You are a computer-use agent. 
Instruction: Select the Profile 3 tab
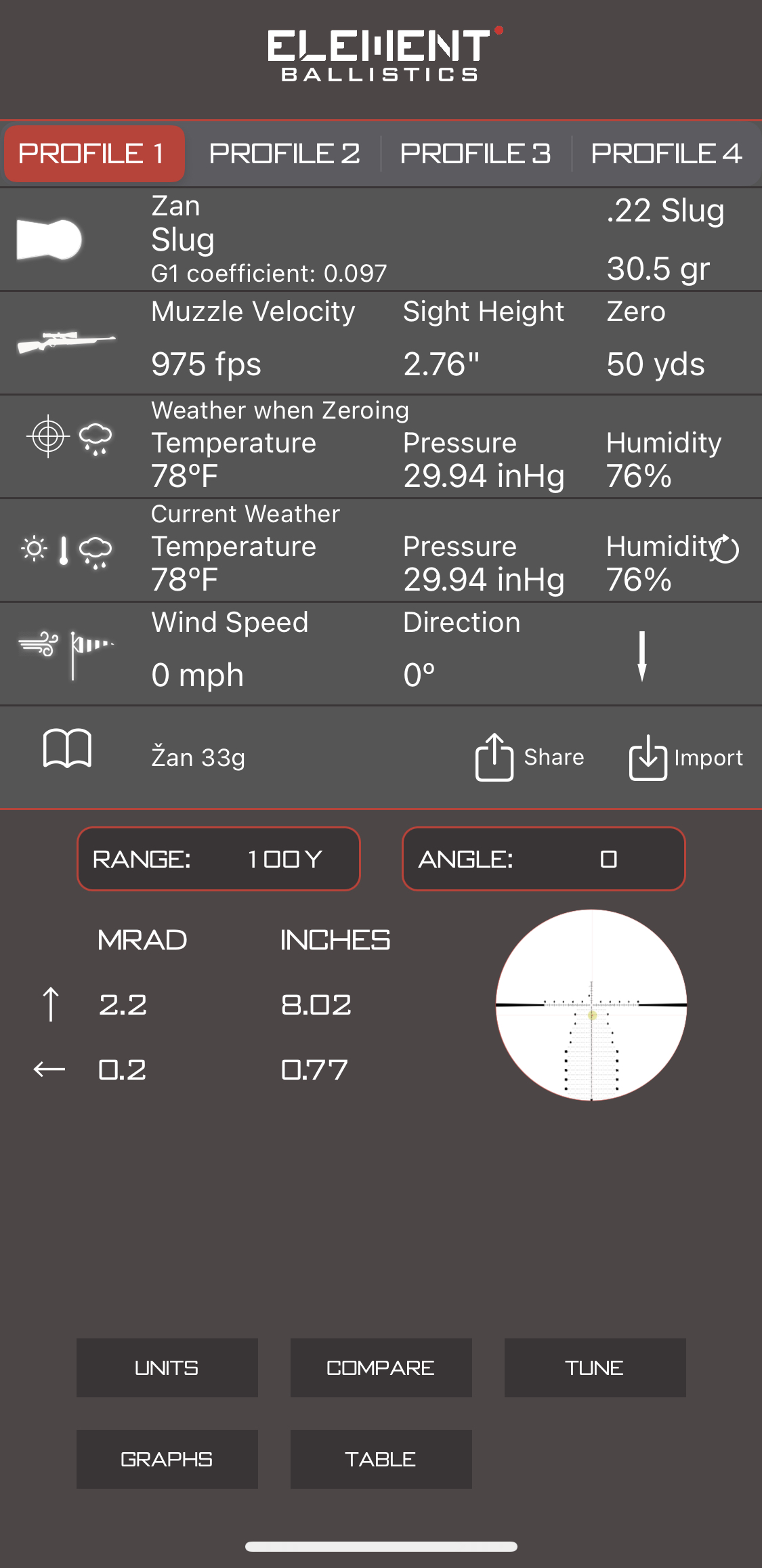click(475, 154)
